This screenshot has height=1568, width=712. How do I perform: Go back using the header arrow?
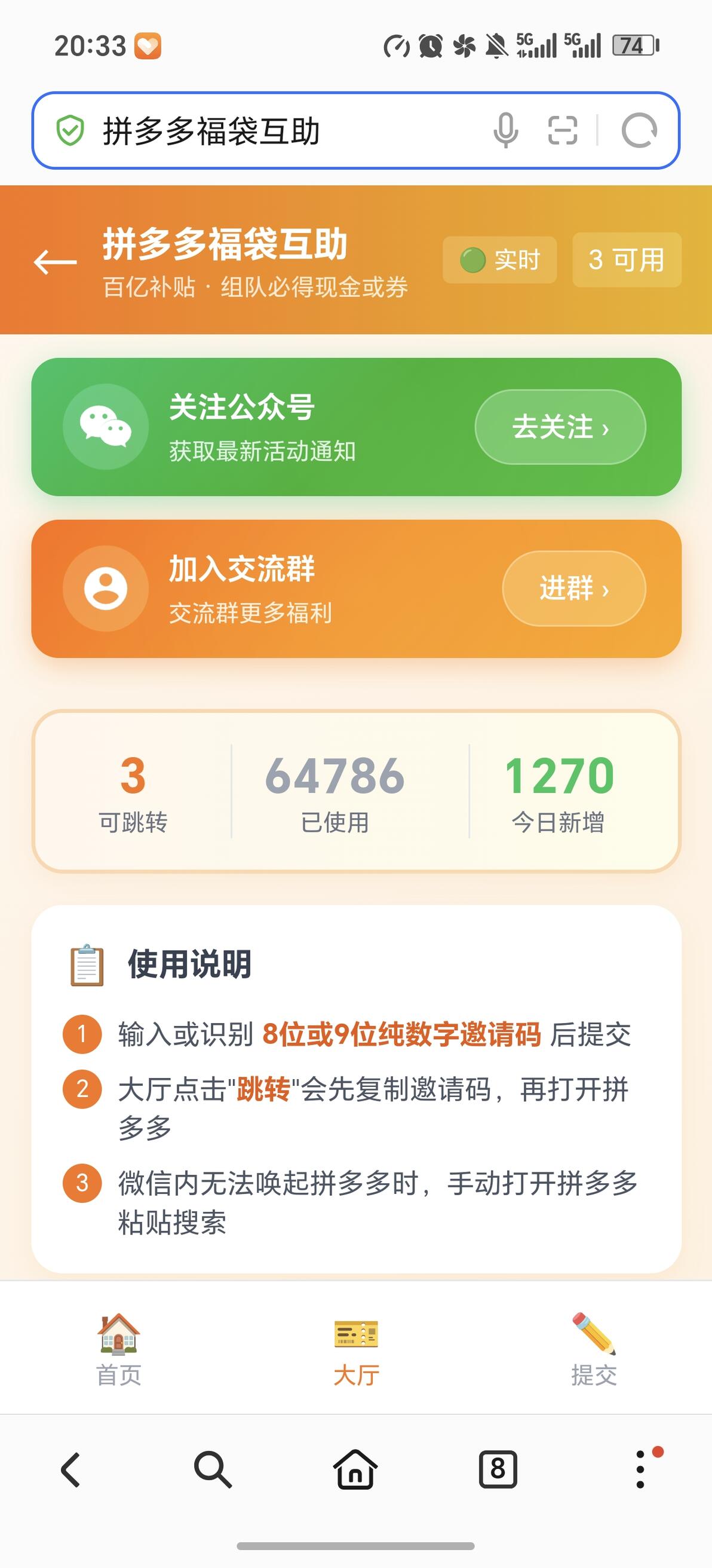(x=56, y=262)
